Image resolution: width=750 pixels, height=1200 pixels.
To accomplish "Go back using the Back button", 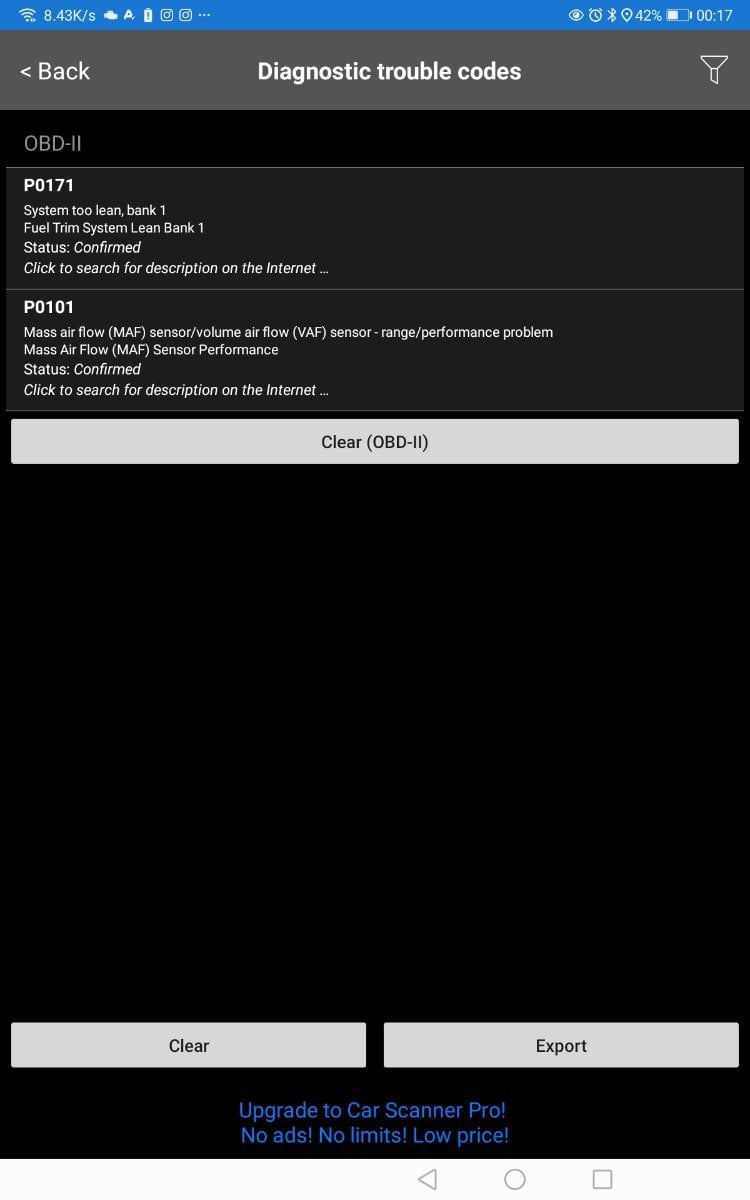I will coord(55,71).
